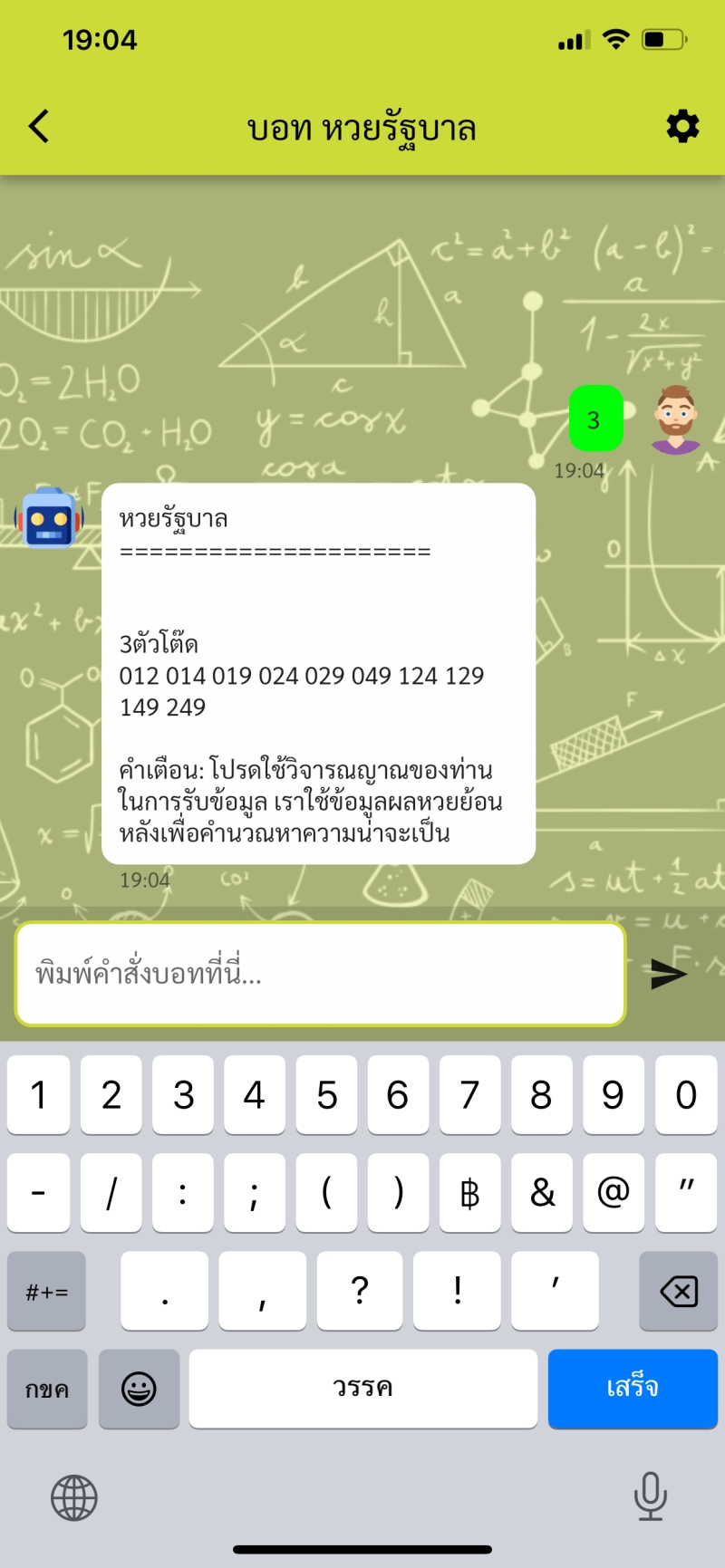Open the settings gear icon

click(x=682, y=127)
